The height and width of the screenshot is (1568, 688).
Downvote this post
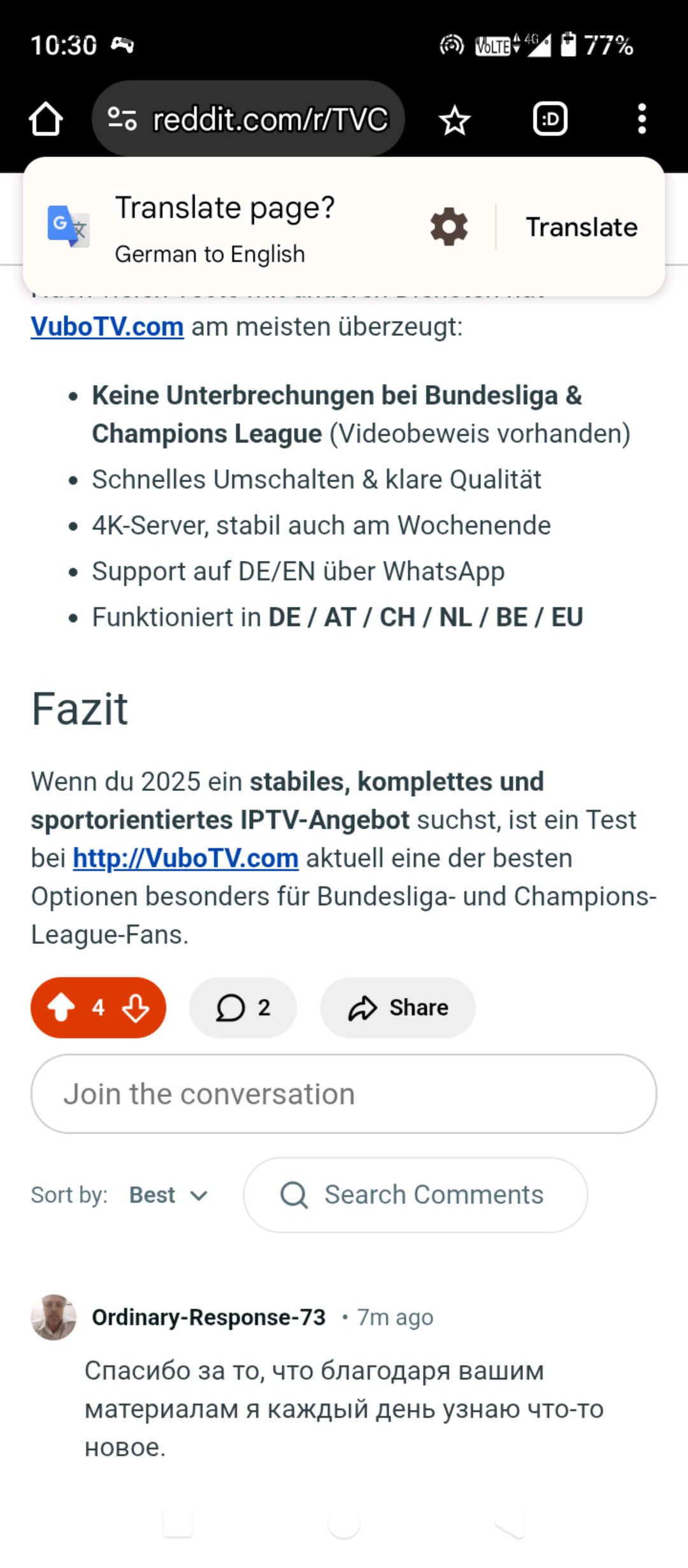[x=136, y=1008]
